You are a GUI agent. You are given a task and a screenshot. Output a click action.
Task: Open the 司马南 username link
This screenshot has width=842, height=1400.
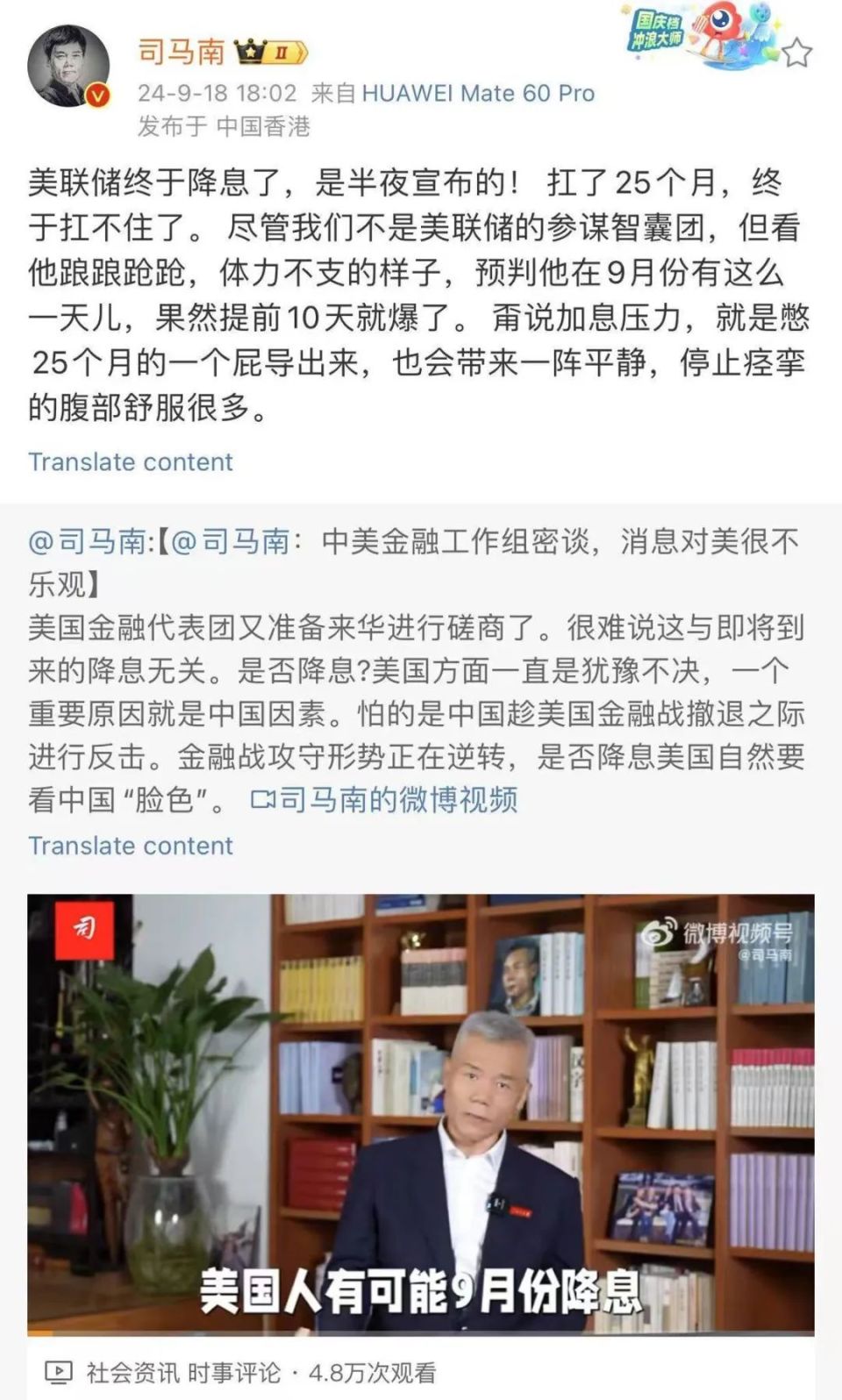(182, 52)
